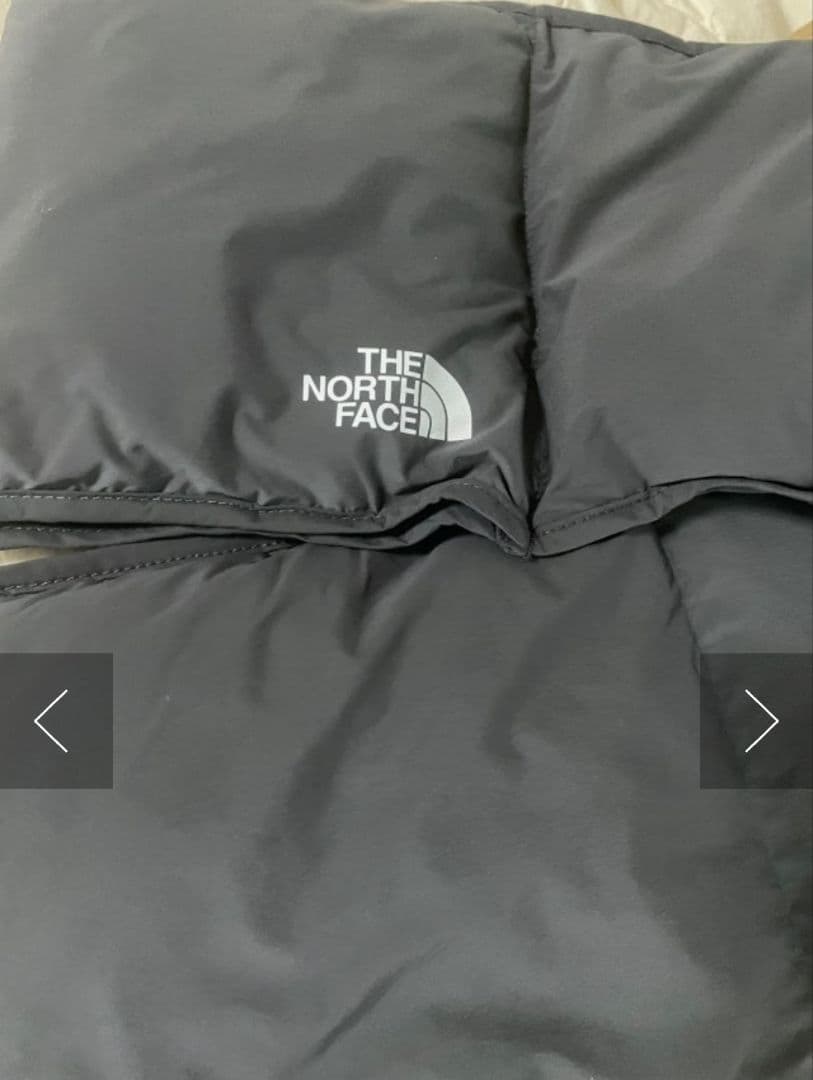Advance to the next product photo
This screenshot has width=813, height=1080.
pyautogui.click(x=758, y=720)
